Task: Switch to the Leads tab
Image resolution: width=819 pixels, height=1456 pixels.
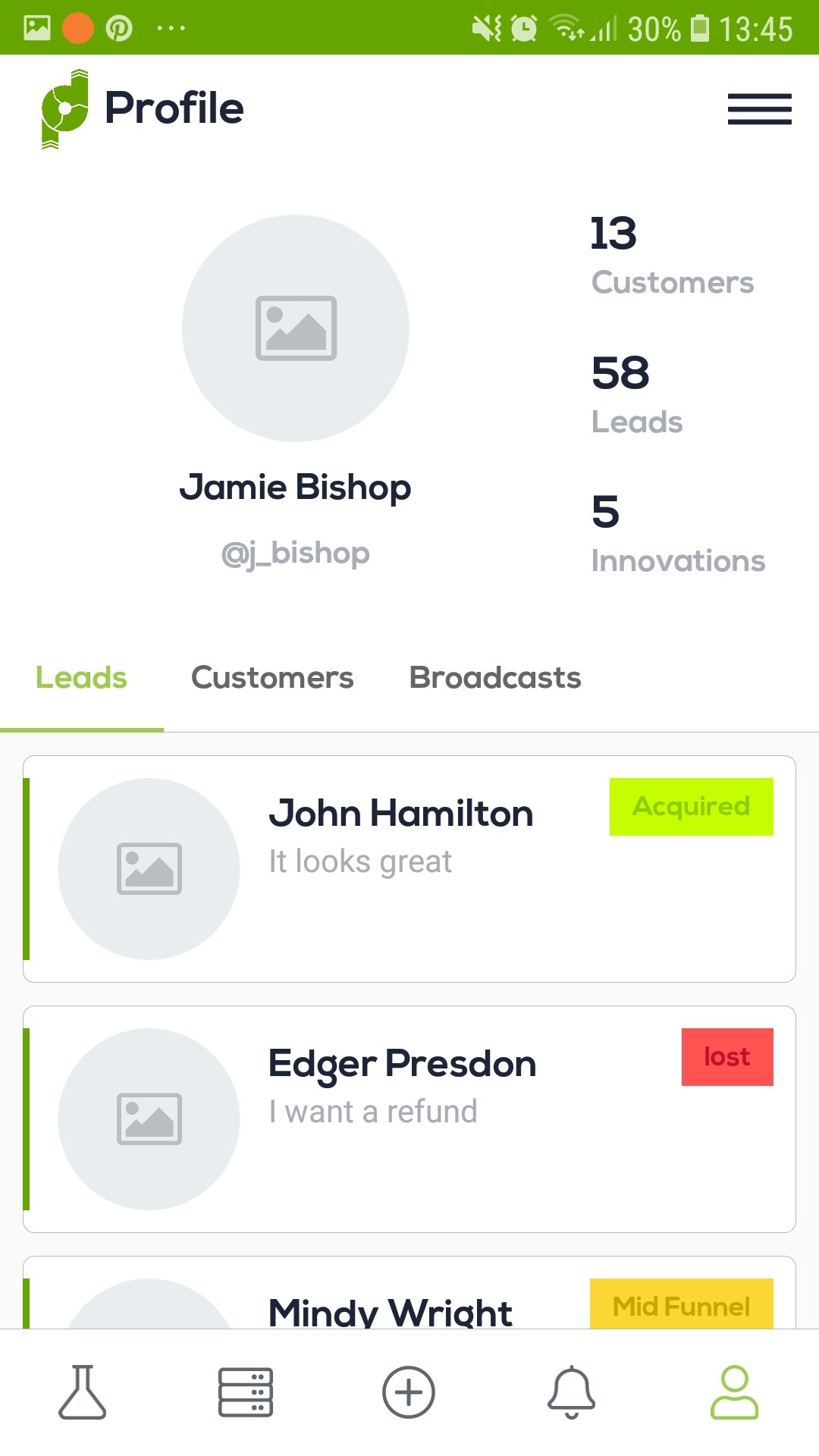Action: tap(81, 678)
